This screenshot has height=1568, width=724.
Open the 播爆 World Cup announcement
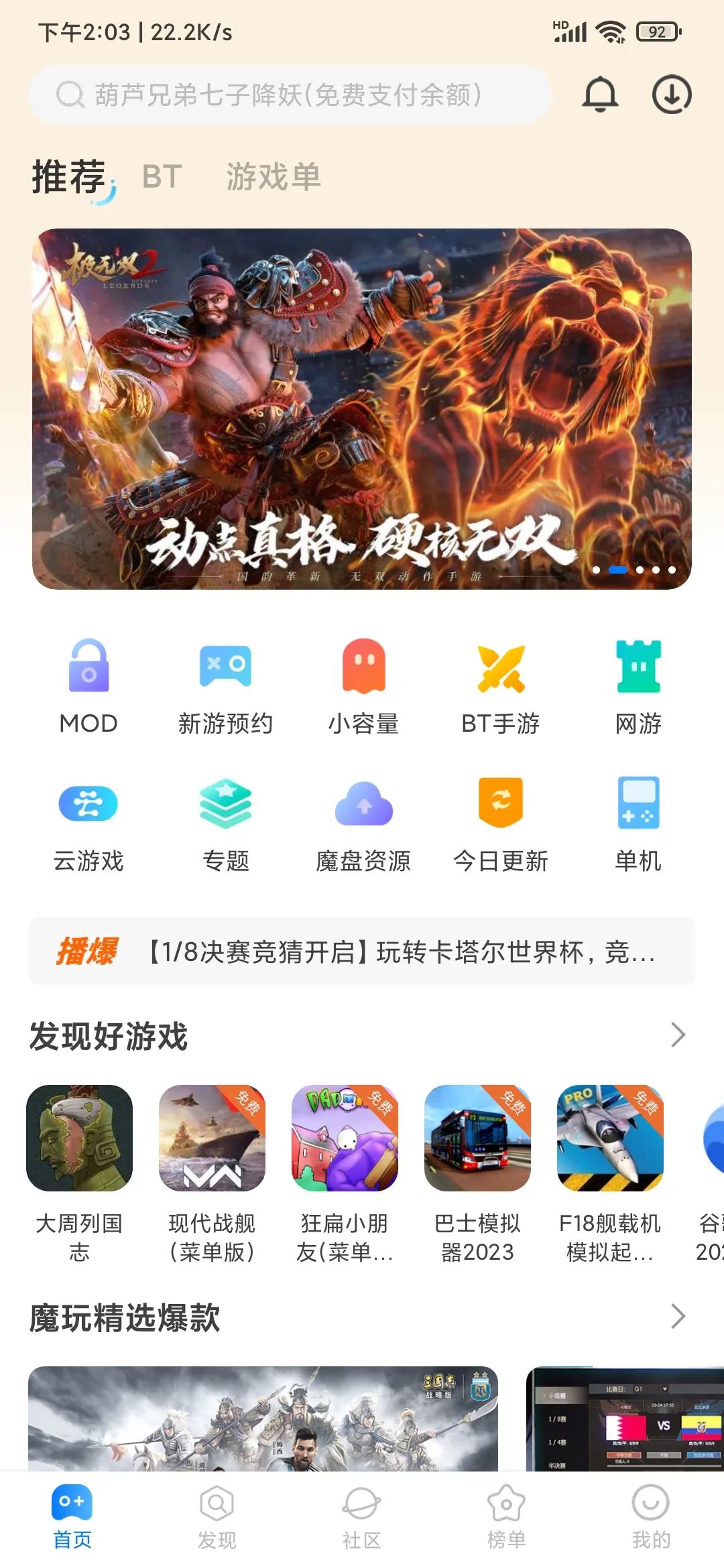coord(362,951)
